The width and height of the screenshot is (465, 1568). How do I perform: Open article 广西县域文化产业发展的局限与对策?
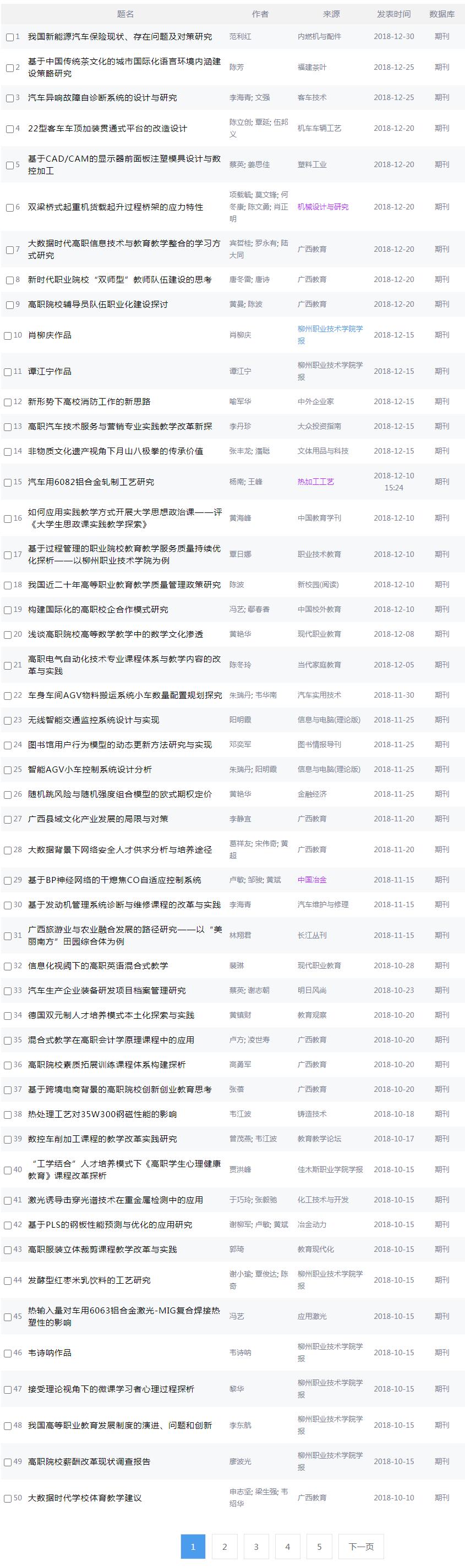click(97, 819)
